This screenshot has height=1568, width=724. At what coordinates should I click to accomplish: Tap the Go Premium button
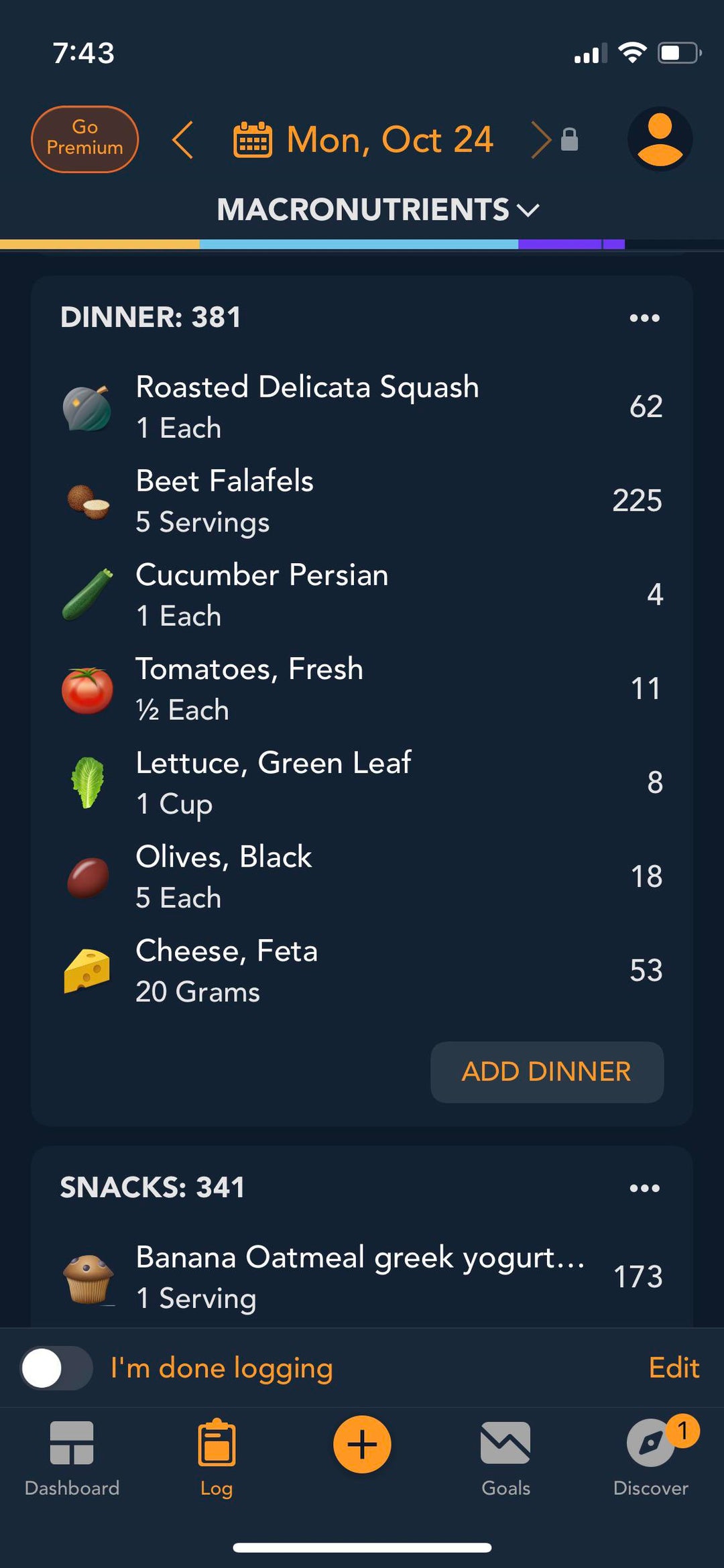click(84, 139)
